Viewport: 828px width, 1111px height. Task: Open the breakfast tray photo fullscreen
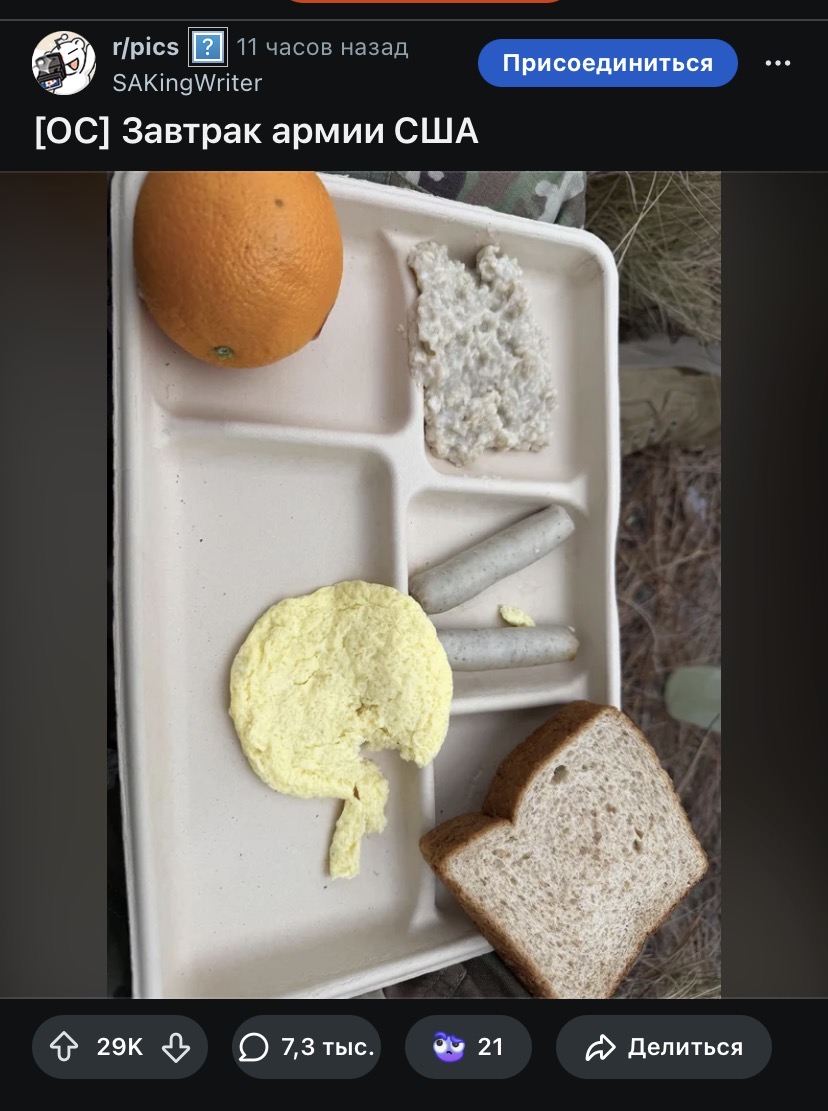click(414, 584)
